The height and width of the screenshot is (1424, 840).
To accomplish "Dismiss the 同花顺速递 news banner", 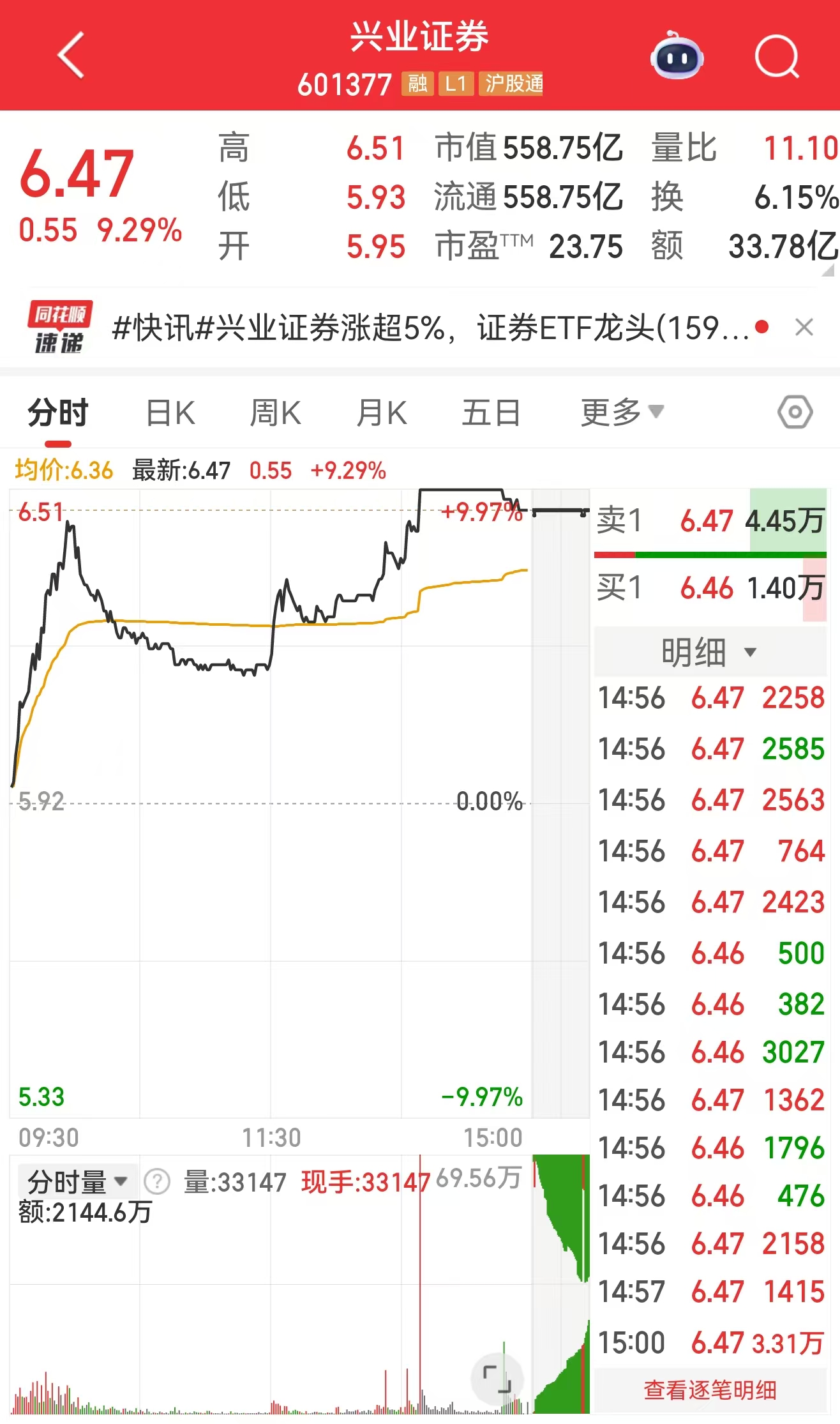I will click(804, 328).
